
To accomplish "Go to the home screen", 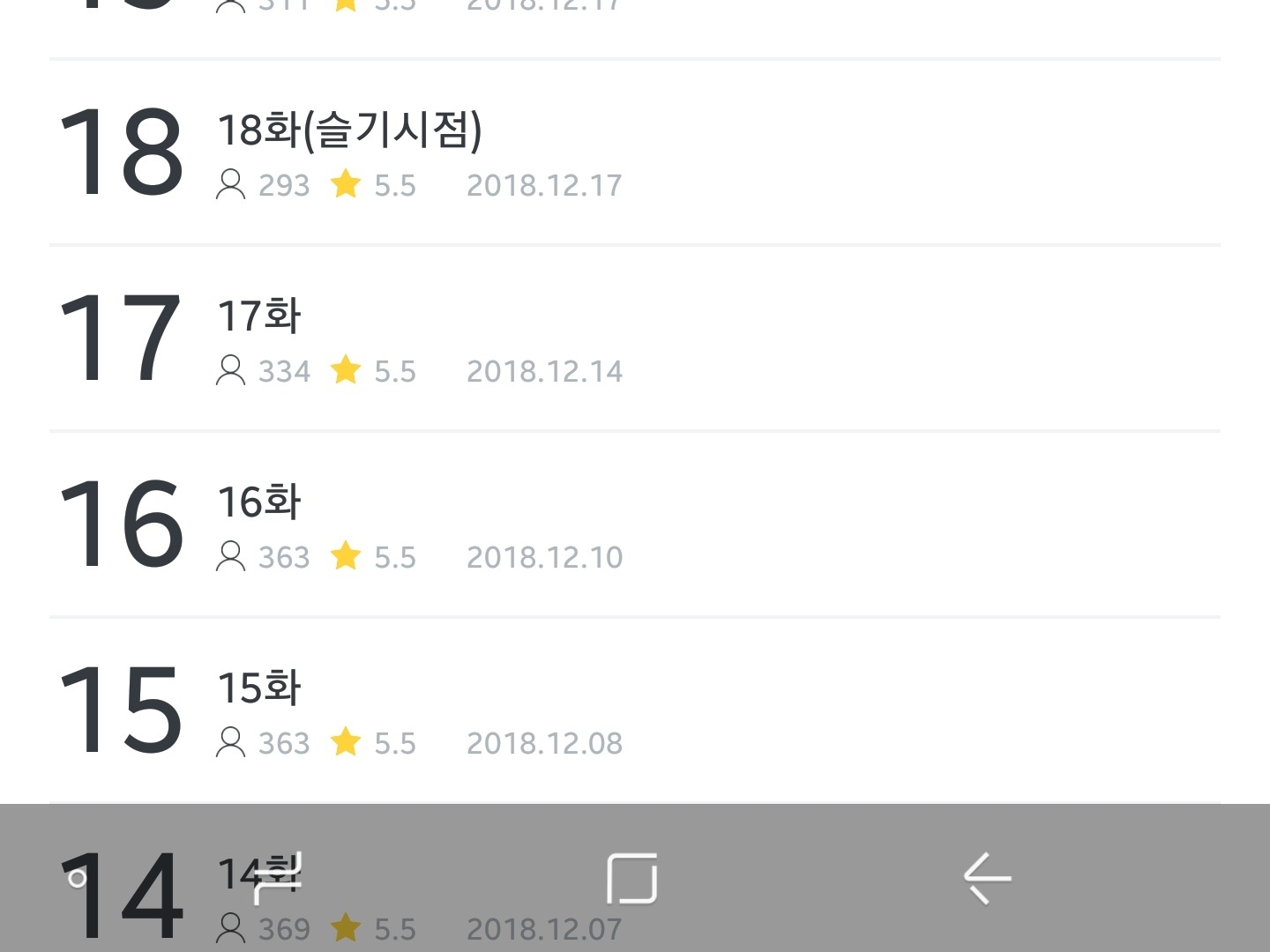I will pos(632,878).
